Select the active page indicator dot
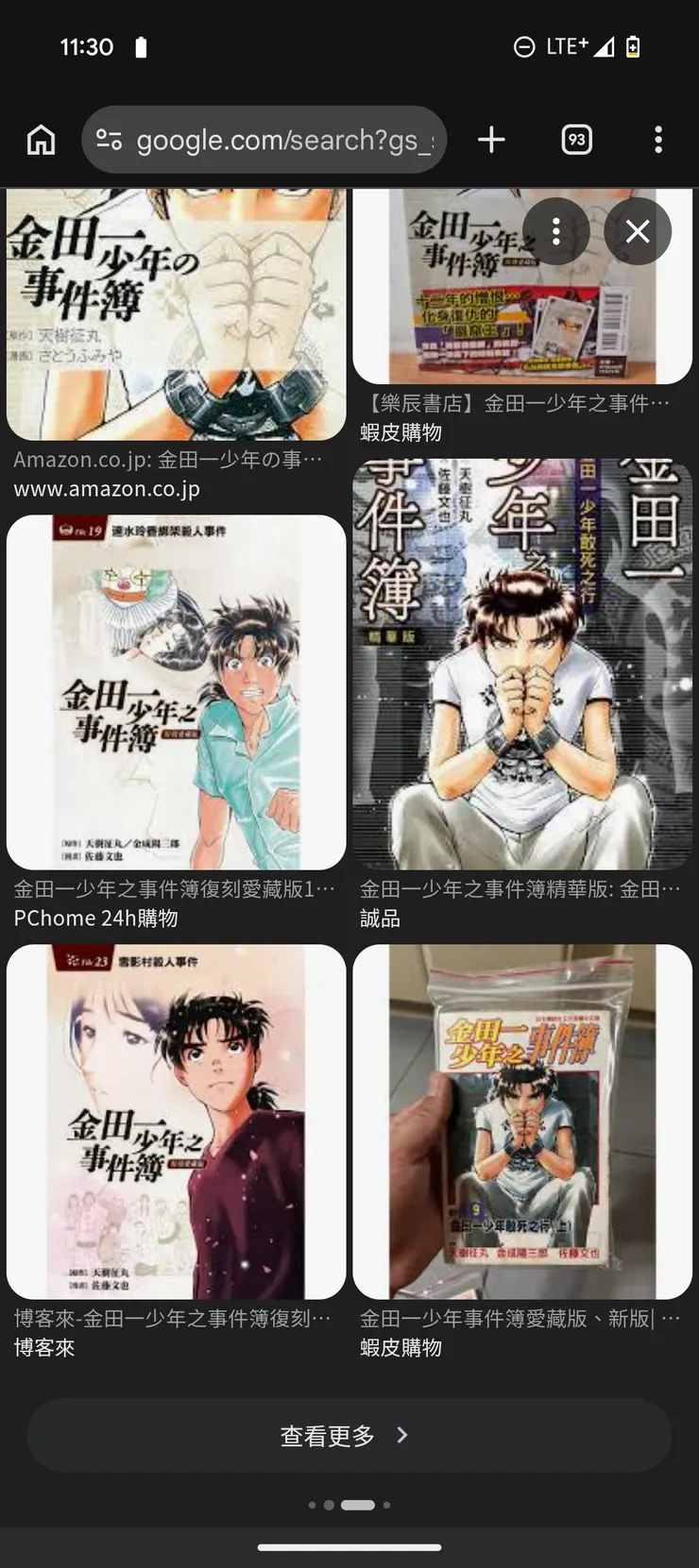699x1568 pixels. (359, 1505)
